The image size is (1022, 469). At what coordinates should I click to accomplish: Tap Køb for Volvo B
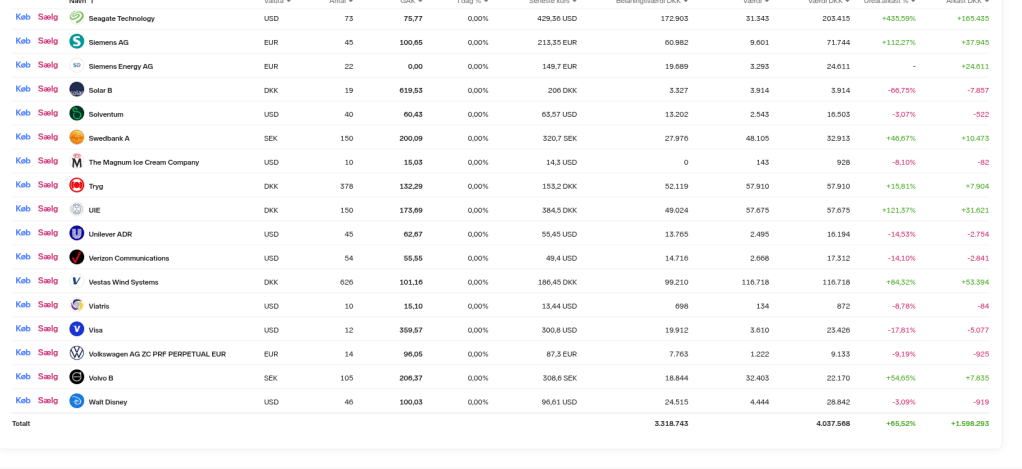23,377
